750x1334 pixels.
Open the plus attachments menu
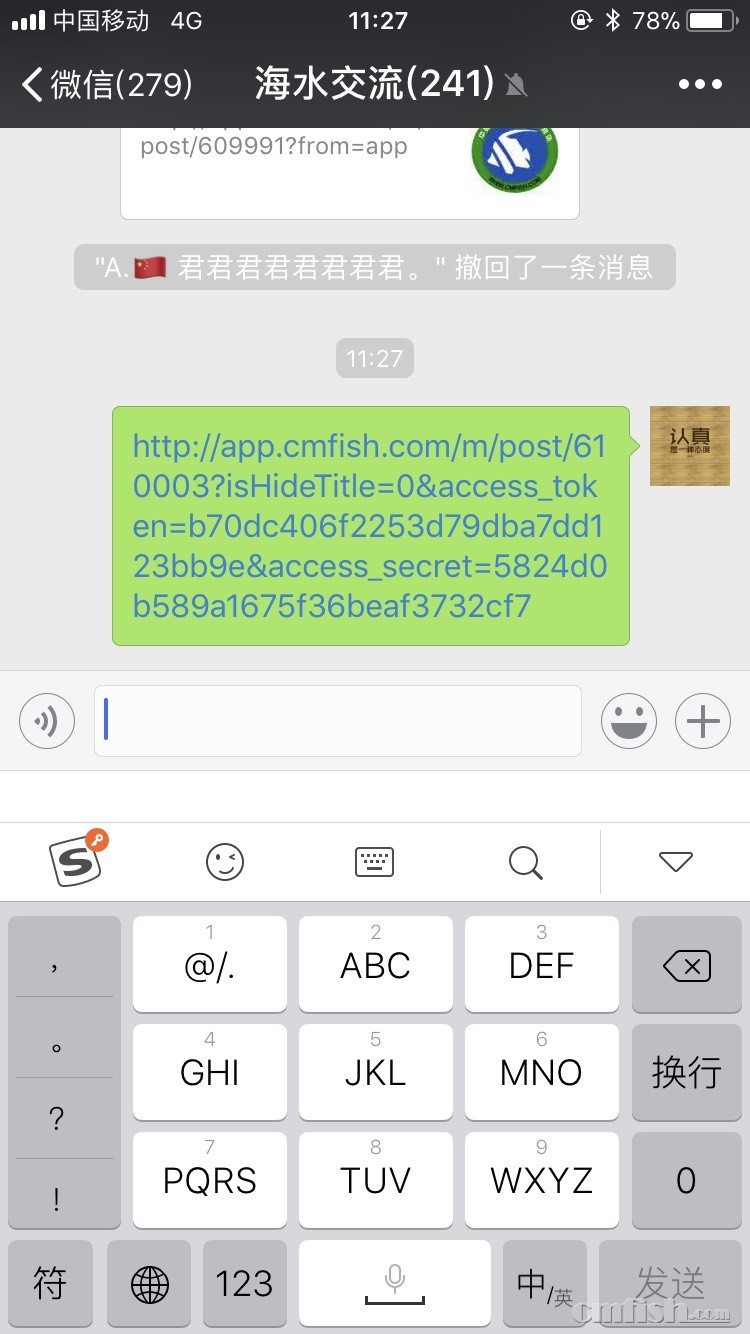coord(703,721)
